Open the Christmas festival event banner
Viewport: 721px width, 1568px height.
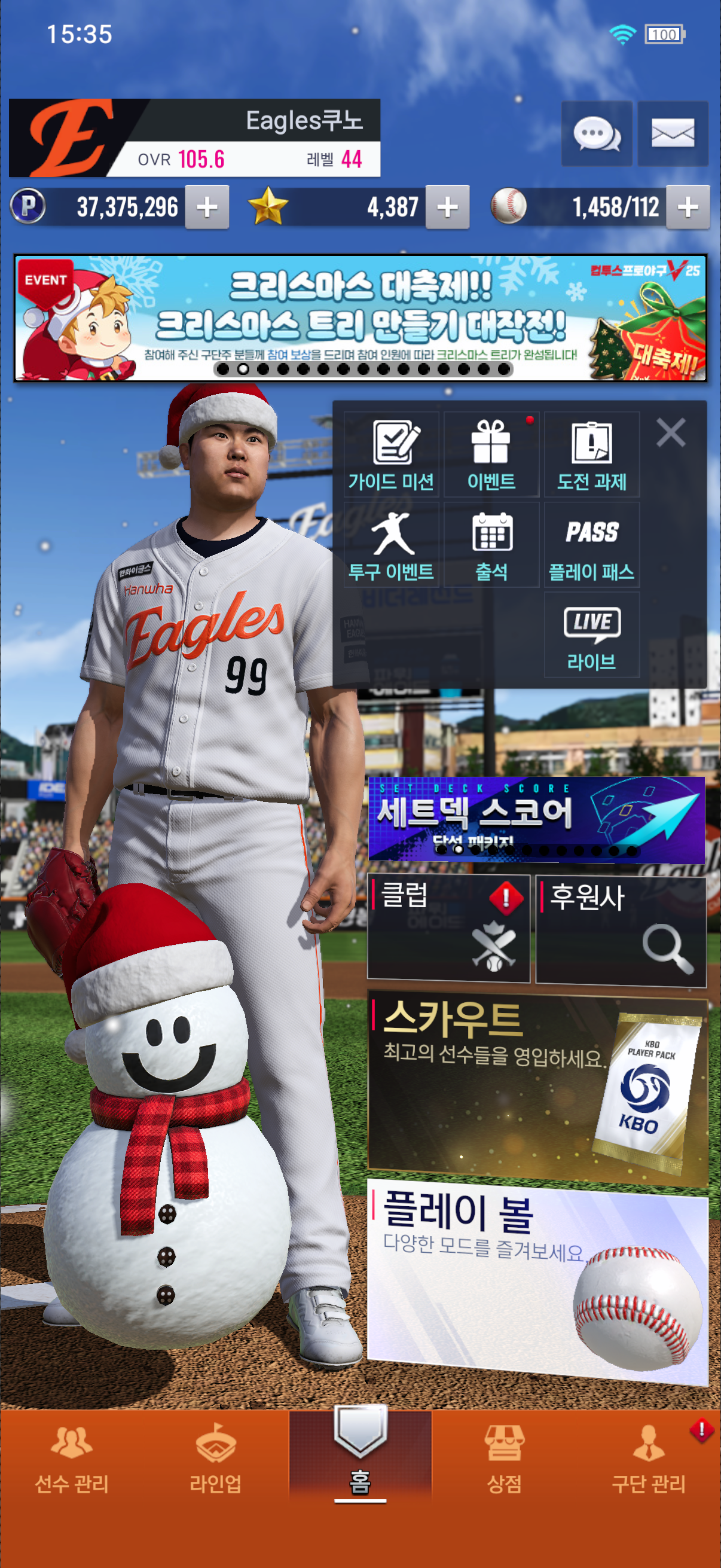coord(360,318)
